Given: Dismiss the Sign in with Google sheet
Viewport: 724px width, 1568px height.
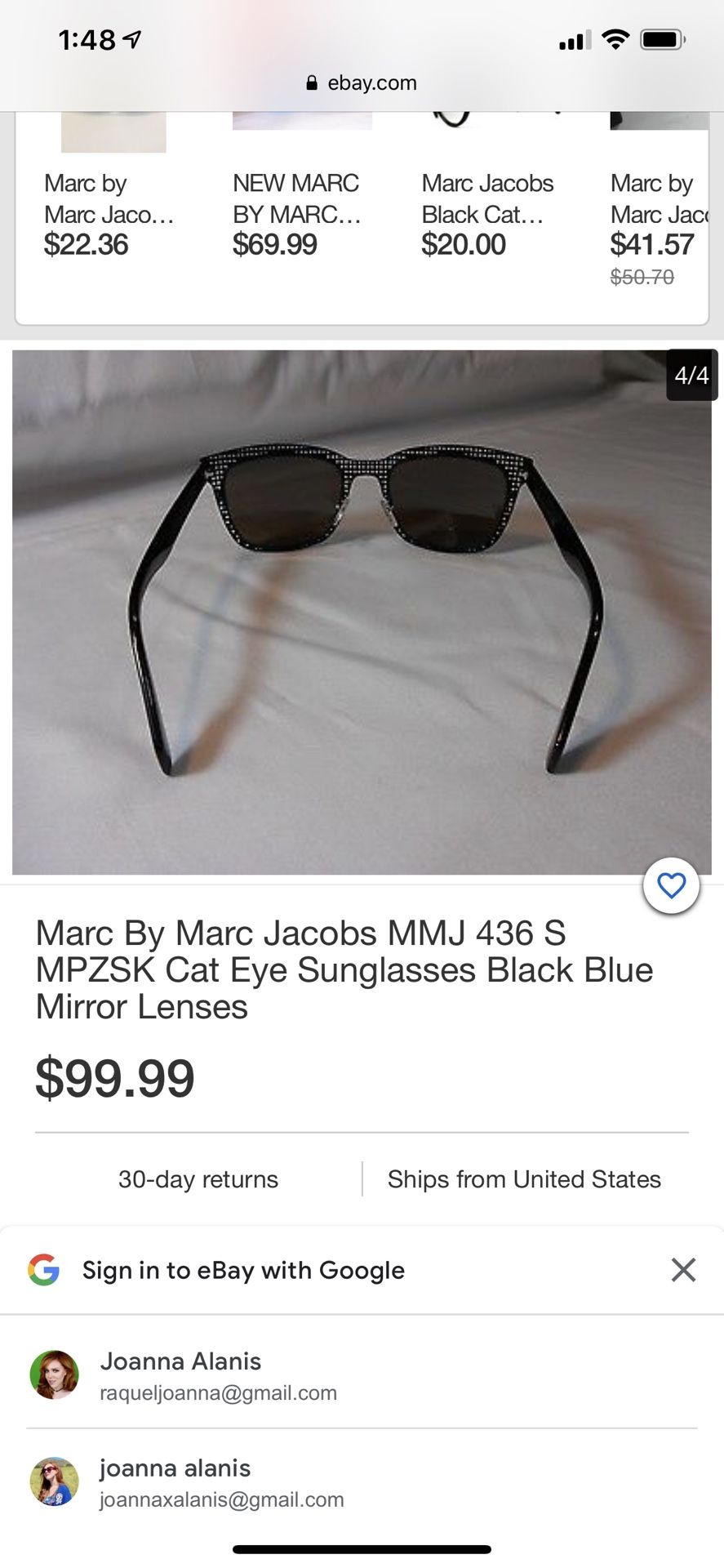Looking at the screenshot, I should pyautogui.click(x=683, y=1270).
